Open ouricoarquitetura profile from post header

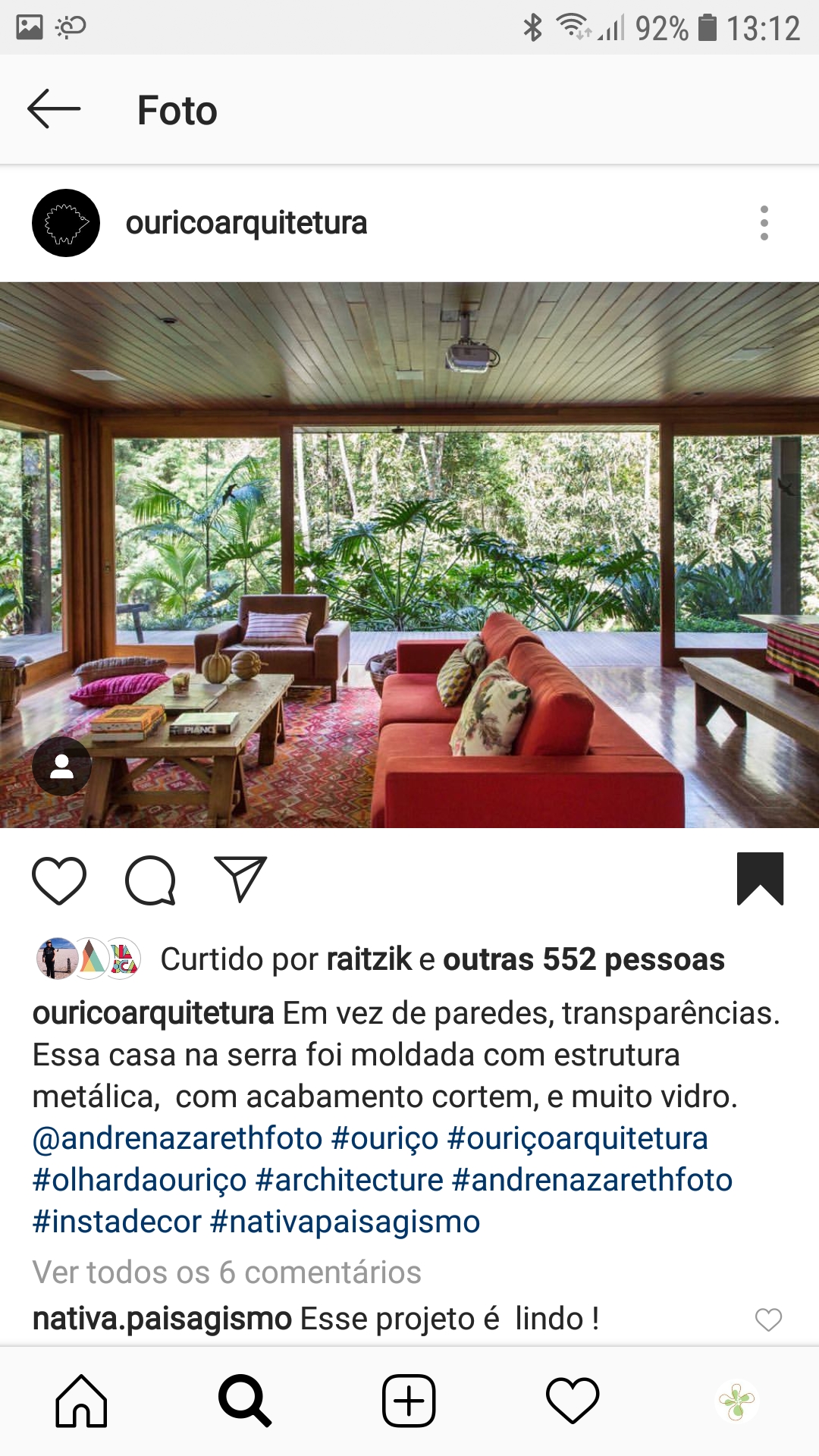click(x=246, y=223)
